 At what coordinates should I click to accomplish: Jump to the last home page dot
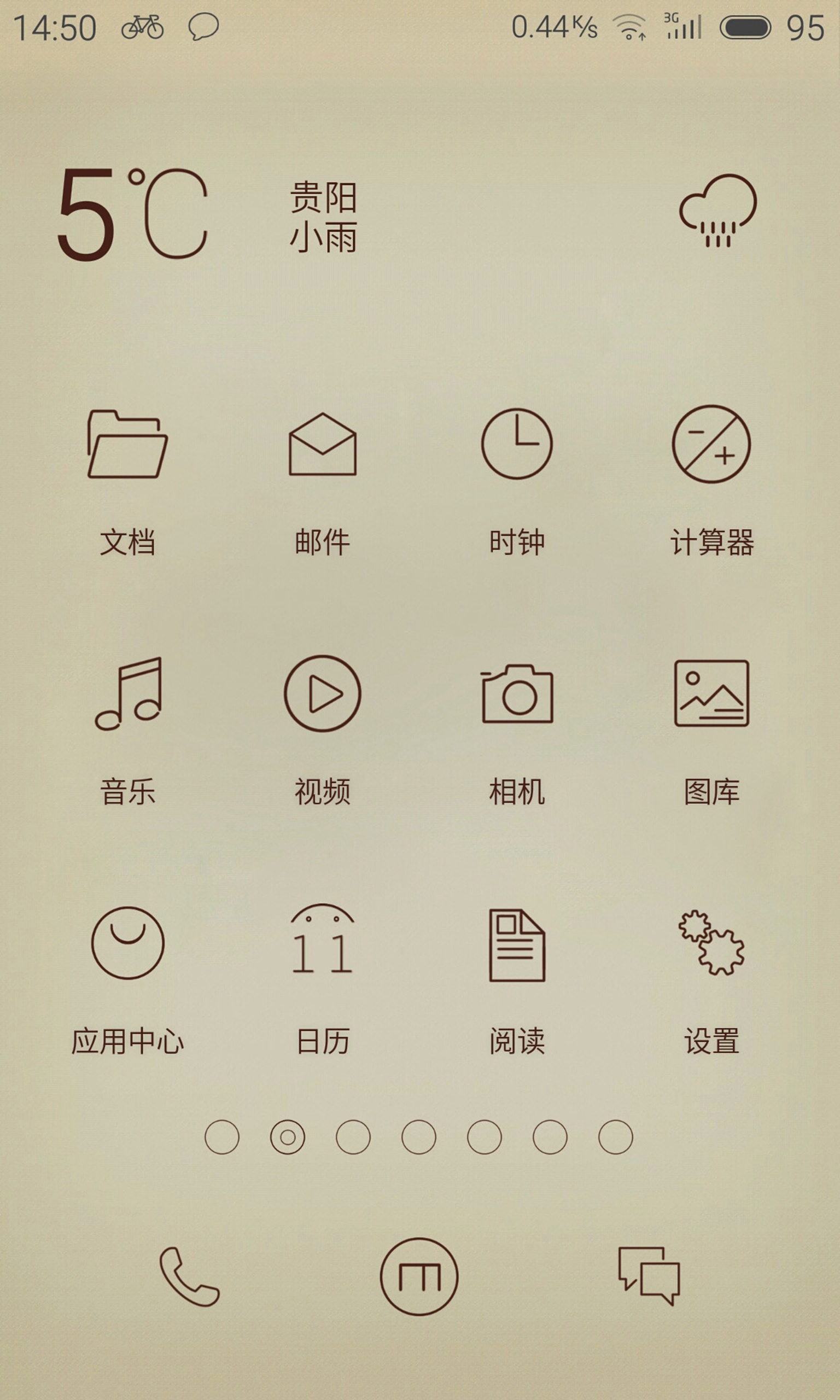point(616,1137)
